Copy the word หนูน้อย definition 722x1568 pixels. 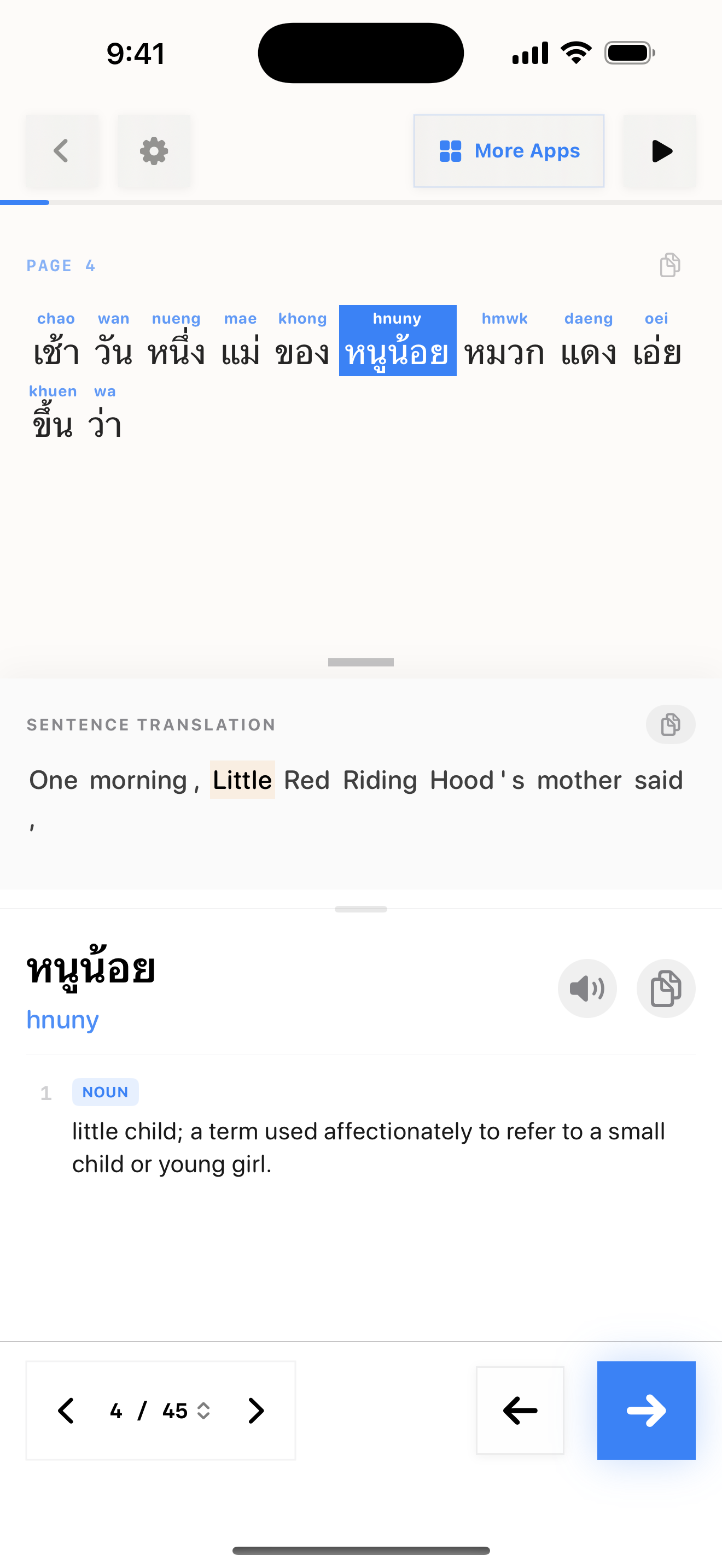665,988
